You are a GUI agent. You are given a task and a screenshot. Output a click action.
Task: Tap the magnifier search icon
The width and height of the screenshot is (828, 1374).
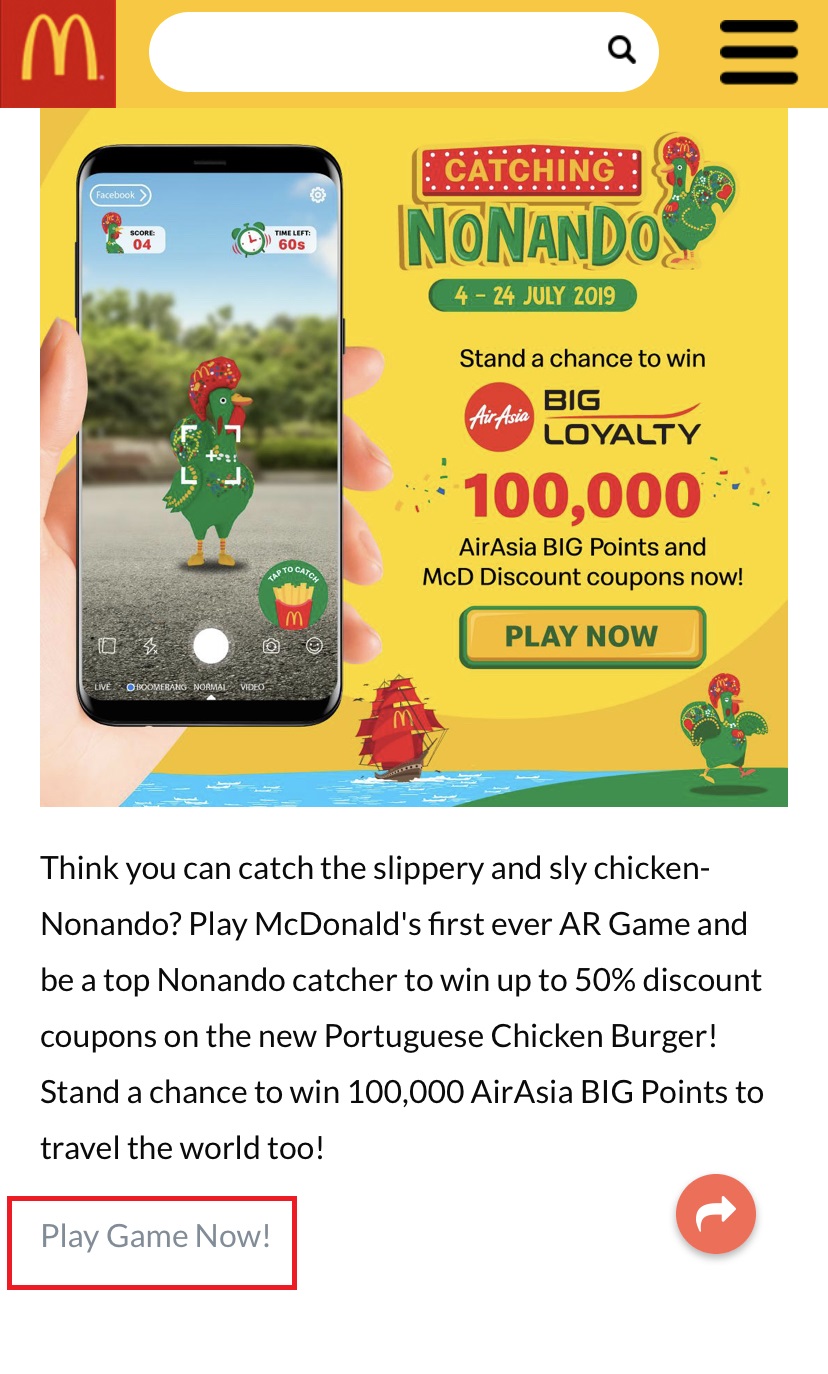click(x=622, y=50)
